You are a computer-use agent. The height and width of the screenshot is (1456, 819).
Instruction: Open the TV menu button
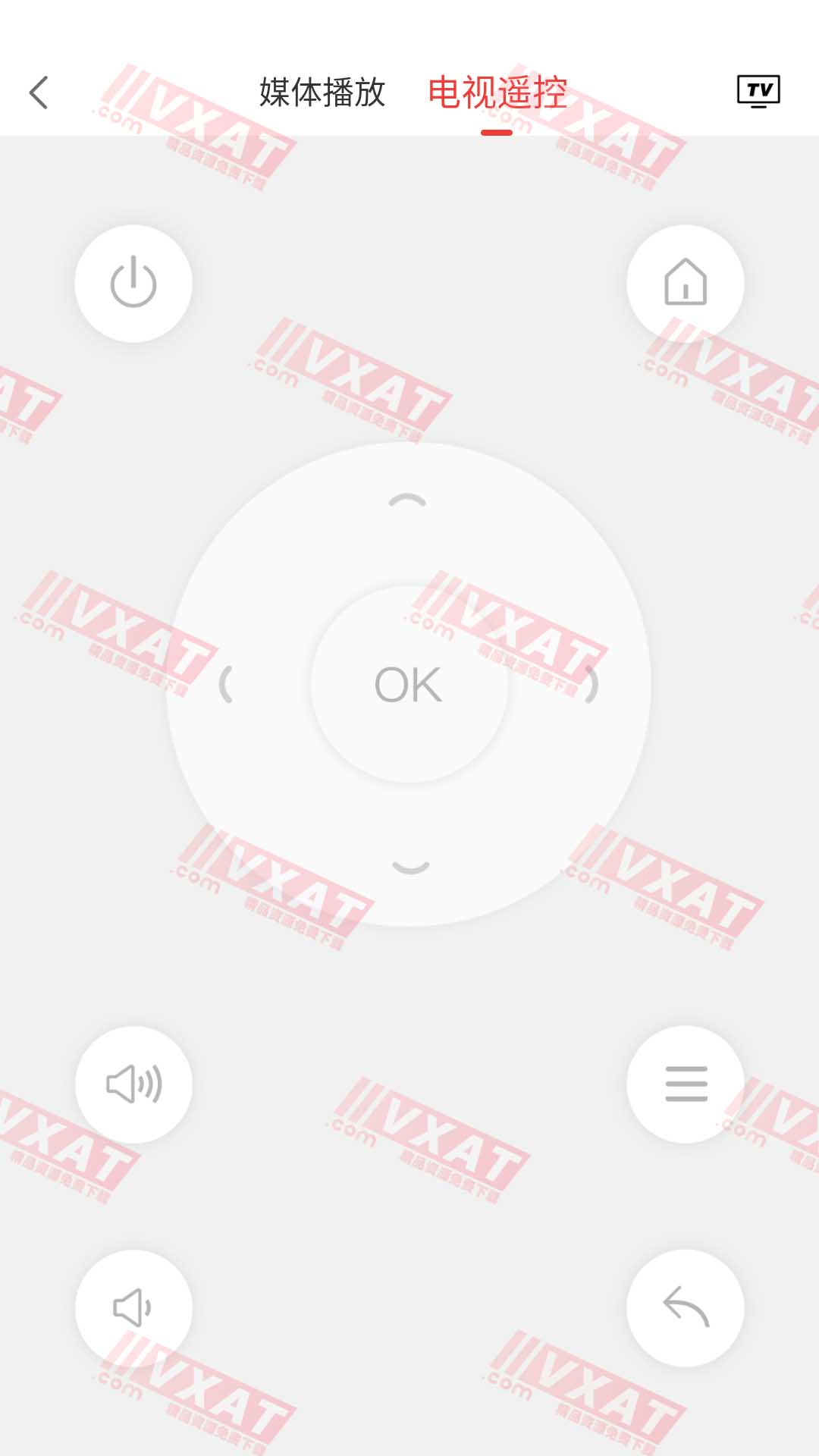click(686, 1084)
